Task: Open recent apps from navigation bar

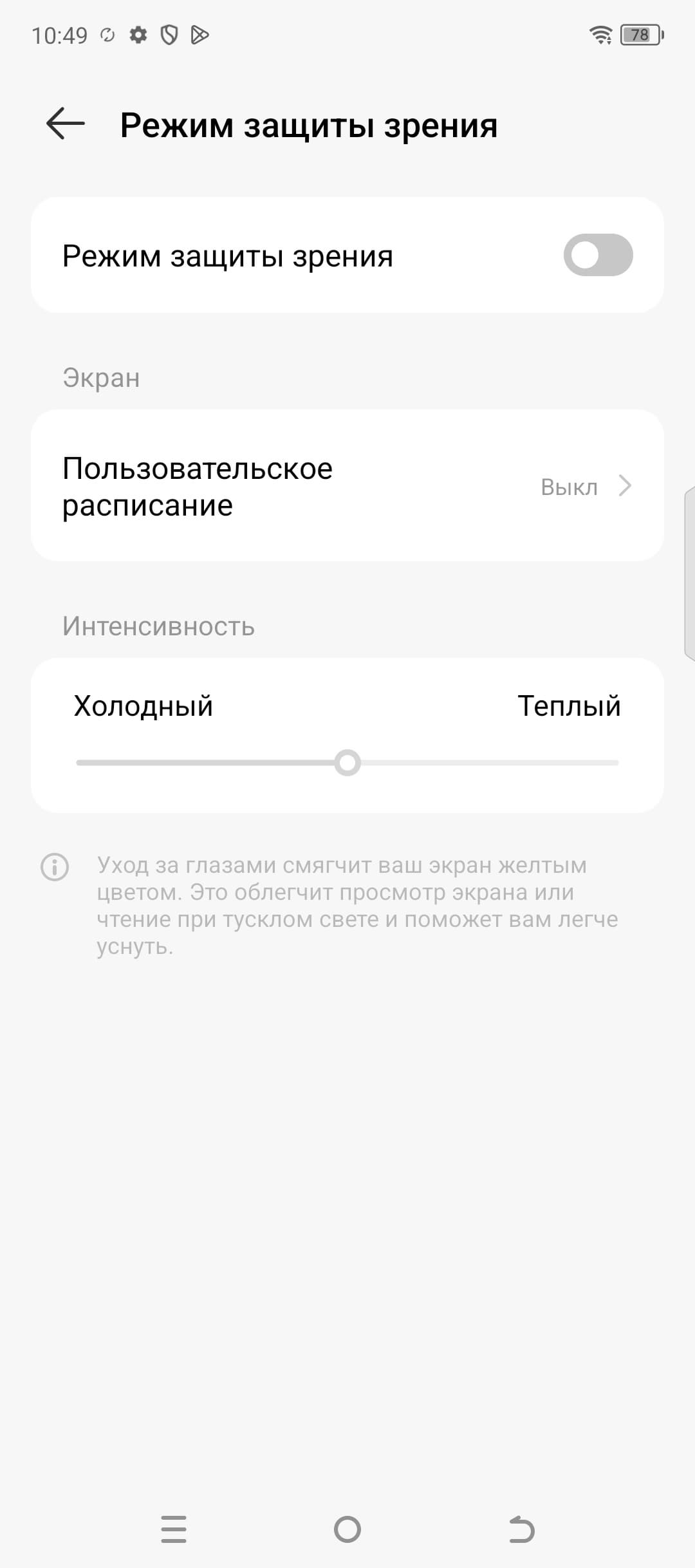Action: click(x=174, y=1529)
